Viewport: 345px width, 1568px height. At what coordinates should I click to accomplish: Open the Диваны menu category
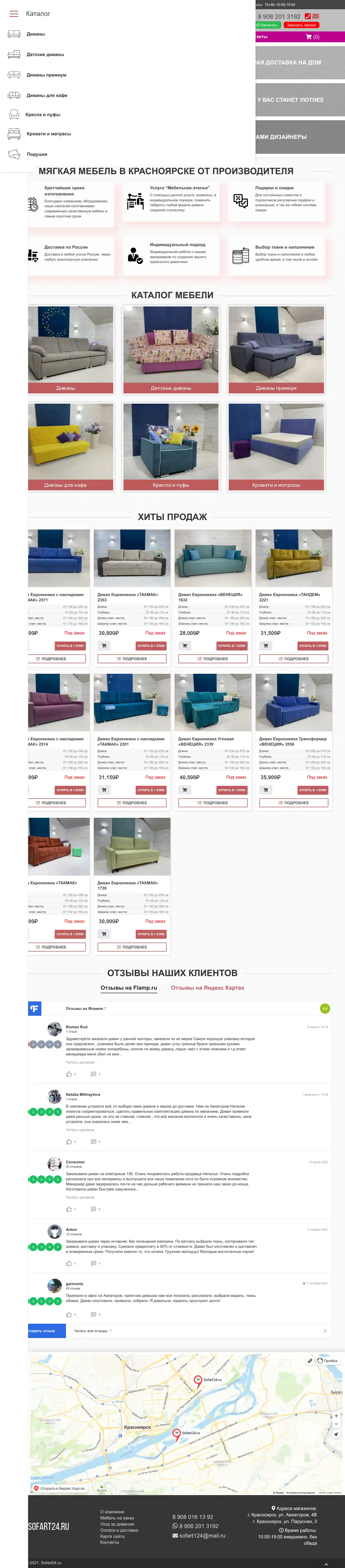click(x=35, y=34)
